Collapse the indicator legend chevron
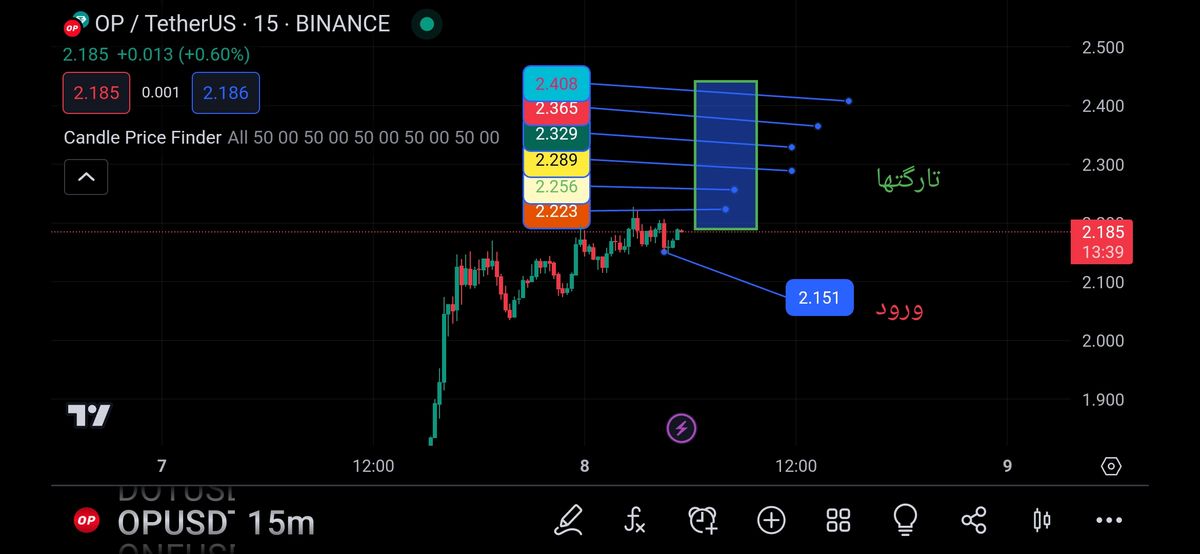The image size is (1200, 554). (86, 178)
